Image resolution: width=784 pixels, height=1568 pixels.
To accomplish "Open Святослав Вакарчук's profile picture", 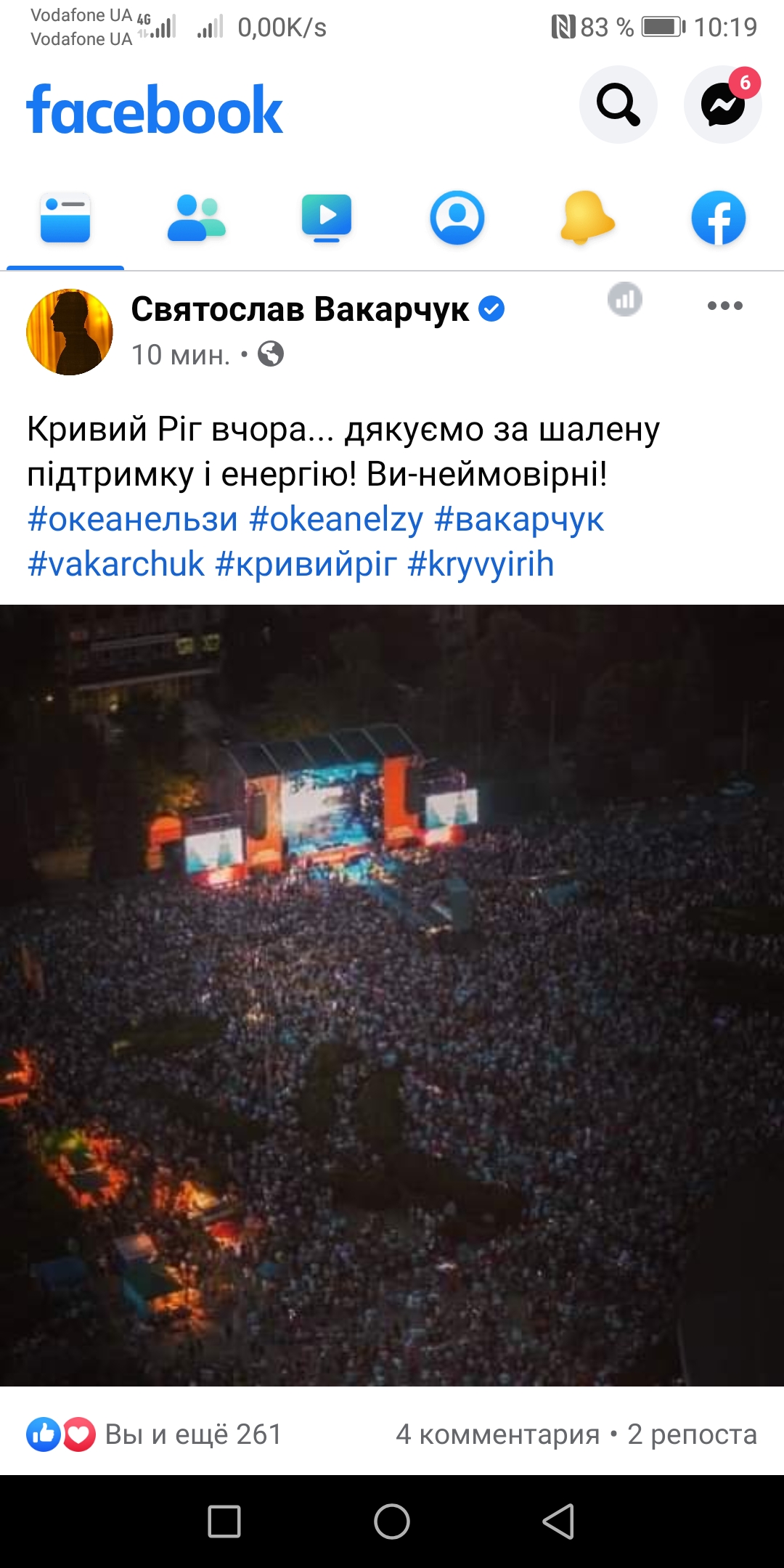I will (70, 332).
